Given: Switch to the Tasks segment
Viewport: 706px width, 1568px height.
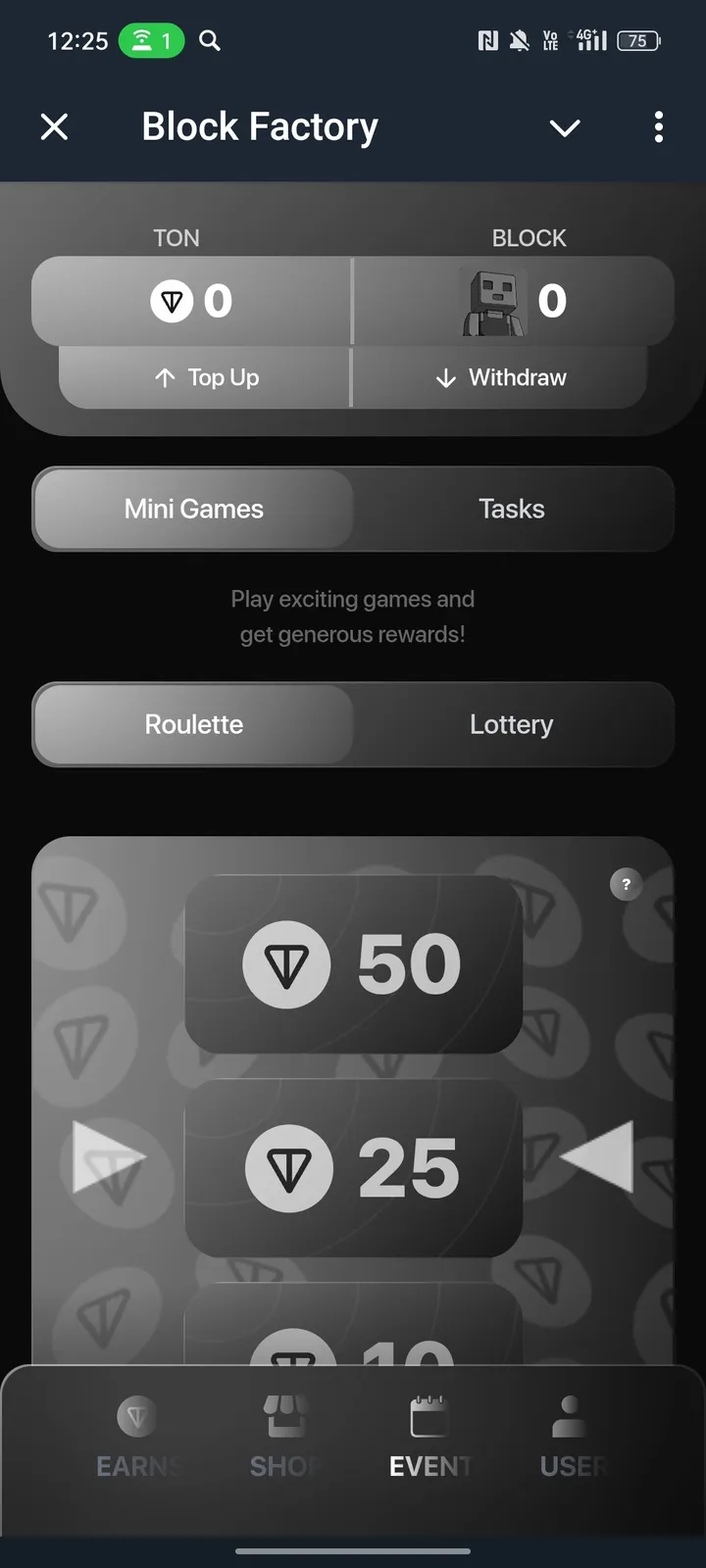Looking at the screenshot, I should [511, 509].
